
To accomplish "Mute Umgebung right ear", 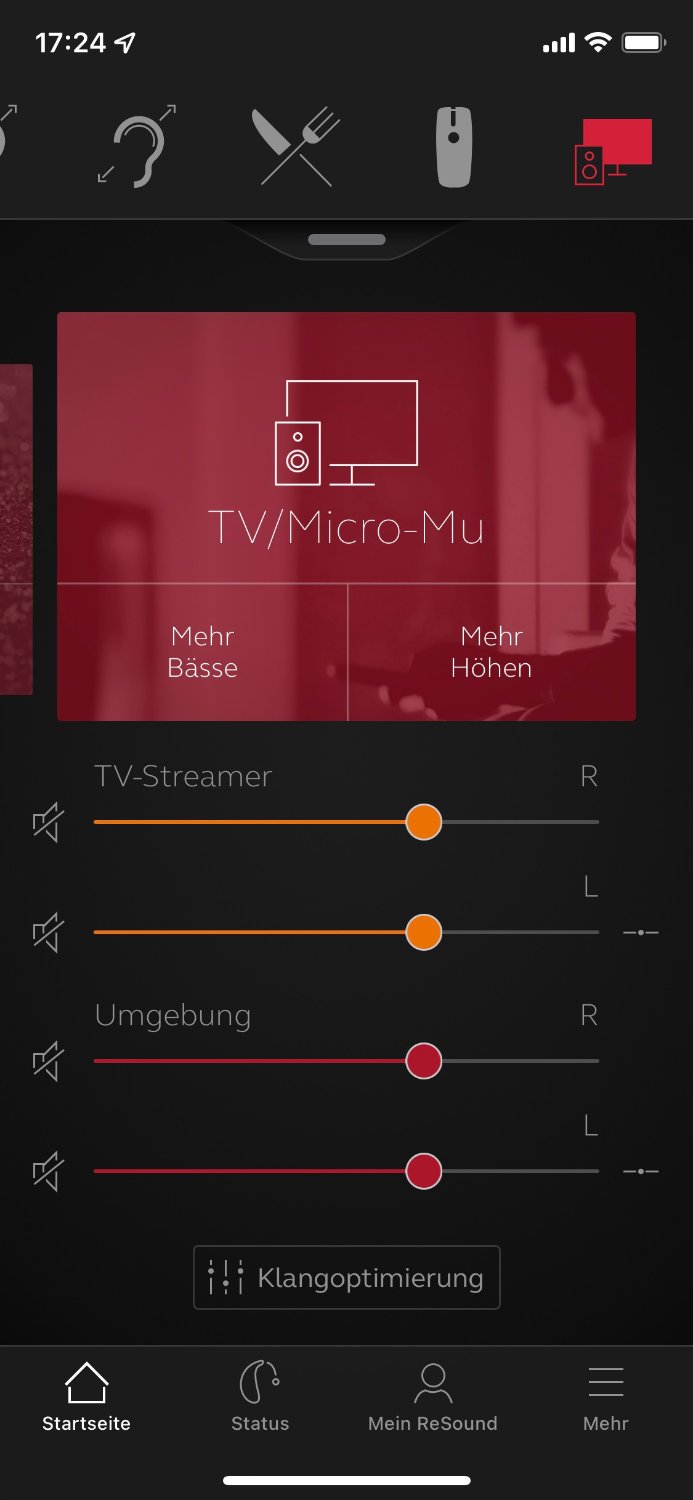I will click(48, 1061).
